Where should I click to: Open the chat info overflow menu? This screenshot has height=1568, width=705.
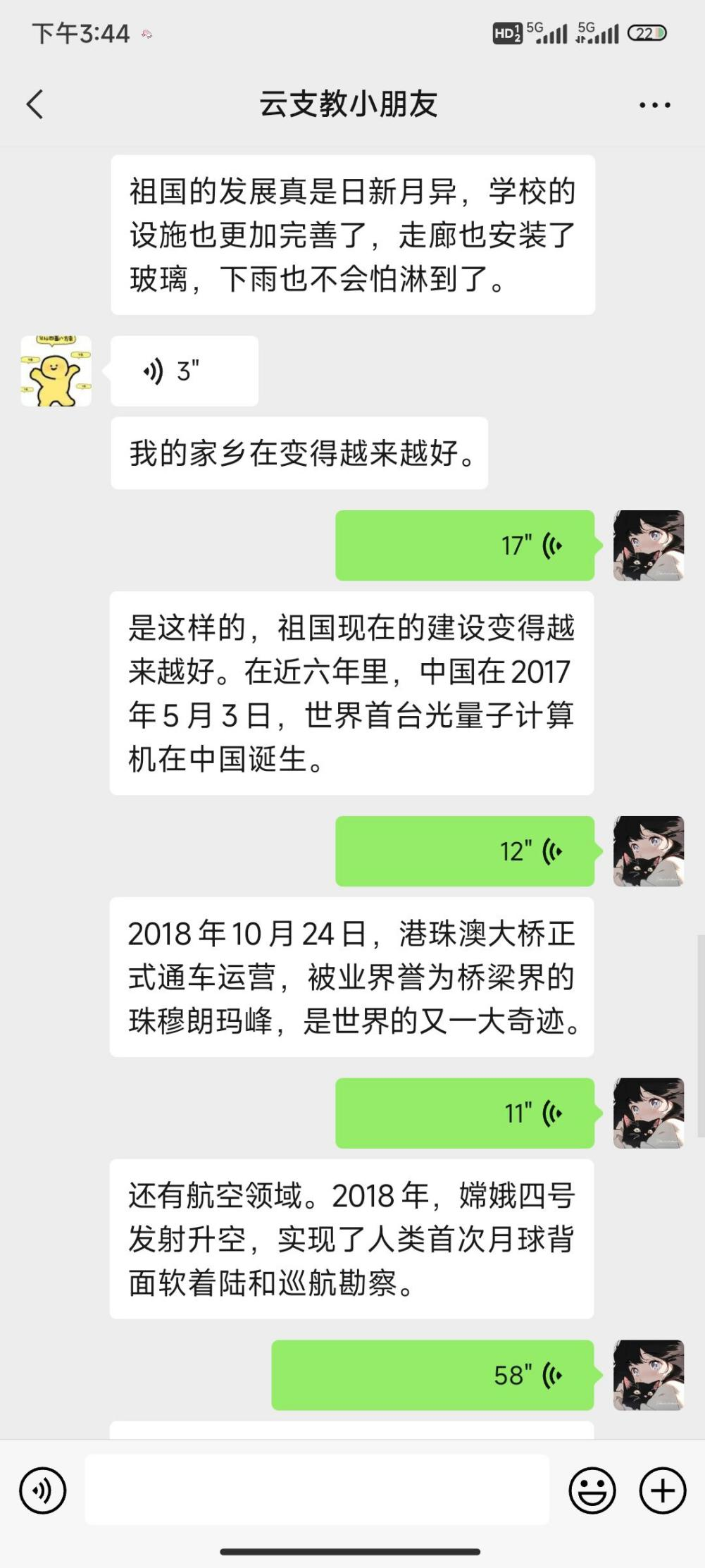[x=654, y=105]
